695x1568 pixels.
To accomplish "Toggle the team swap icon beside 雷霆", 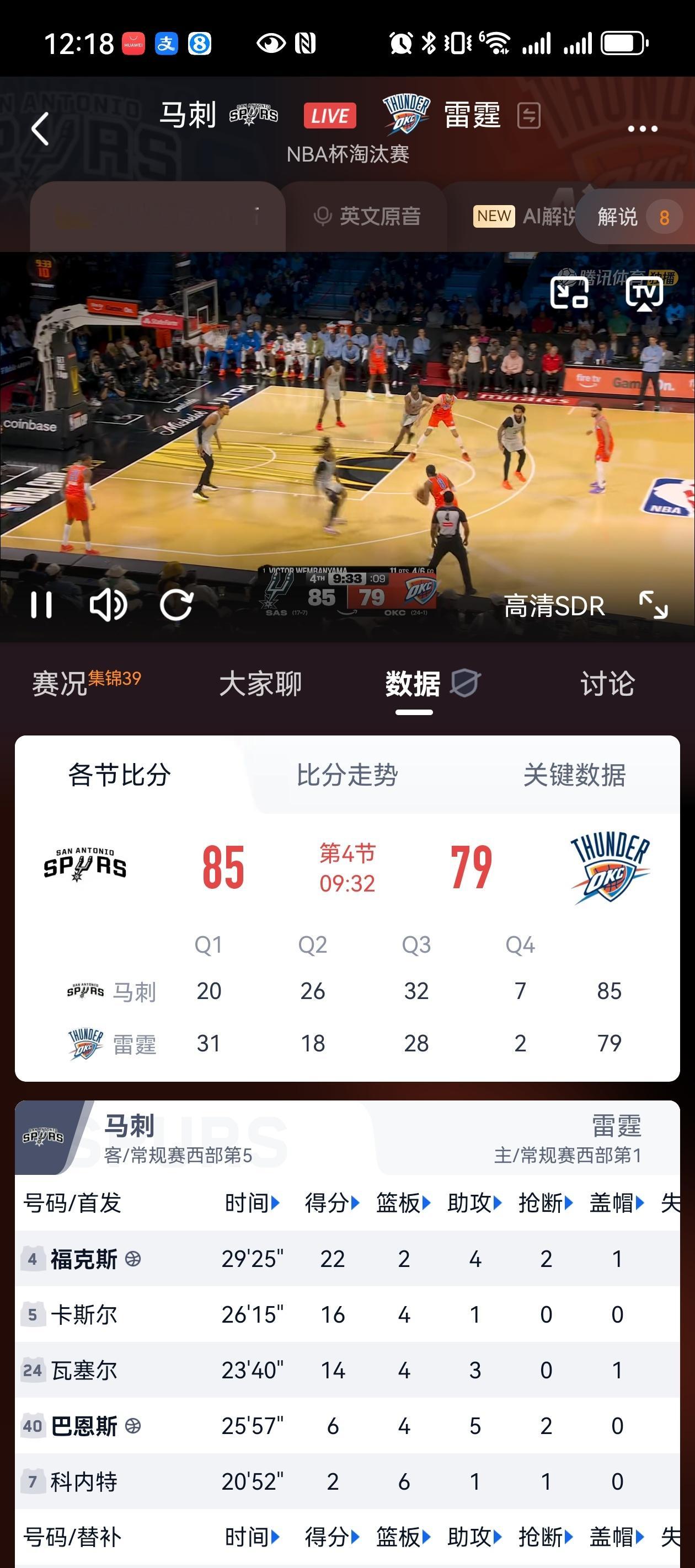I will 530,115.
